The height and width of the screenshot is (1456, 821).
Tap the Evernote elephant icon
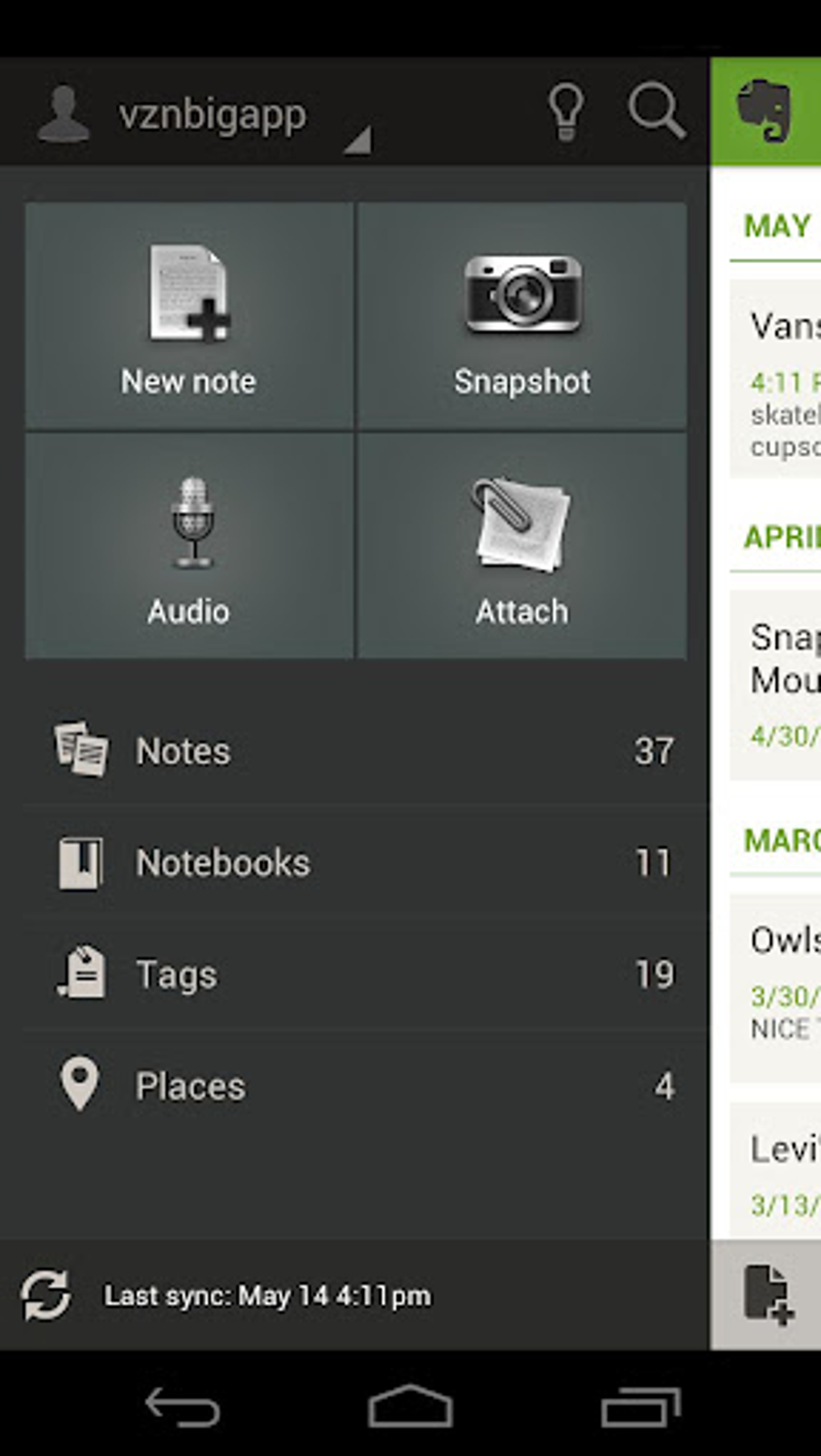(x=765, y=111)
